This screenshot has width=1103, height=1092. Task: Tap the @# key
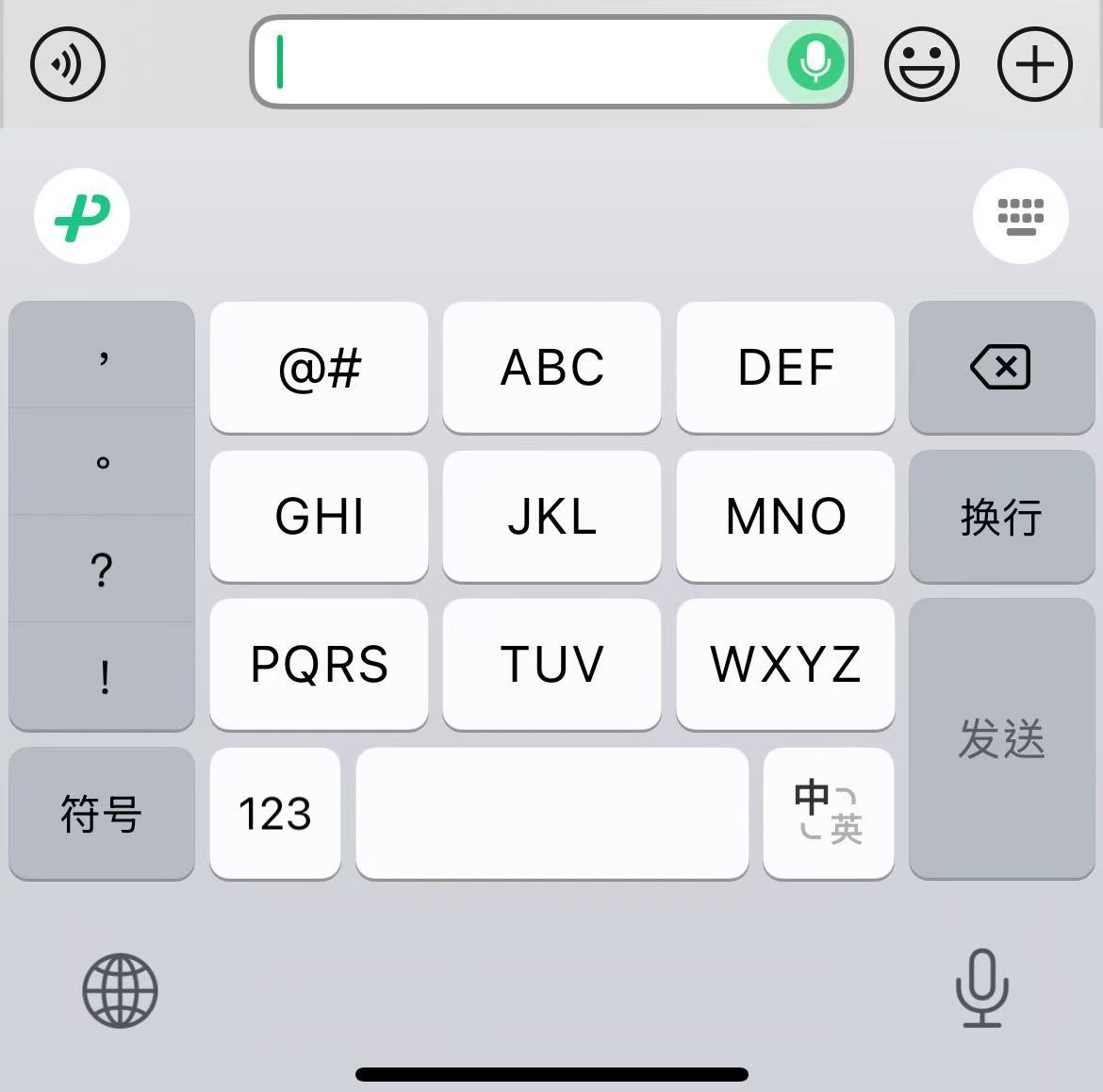click(319, 367)
